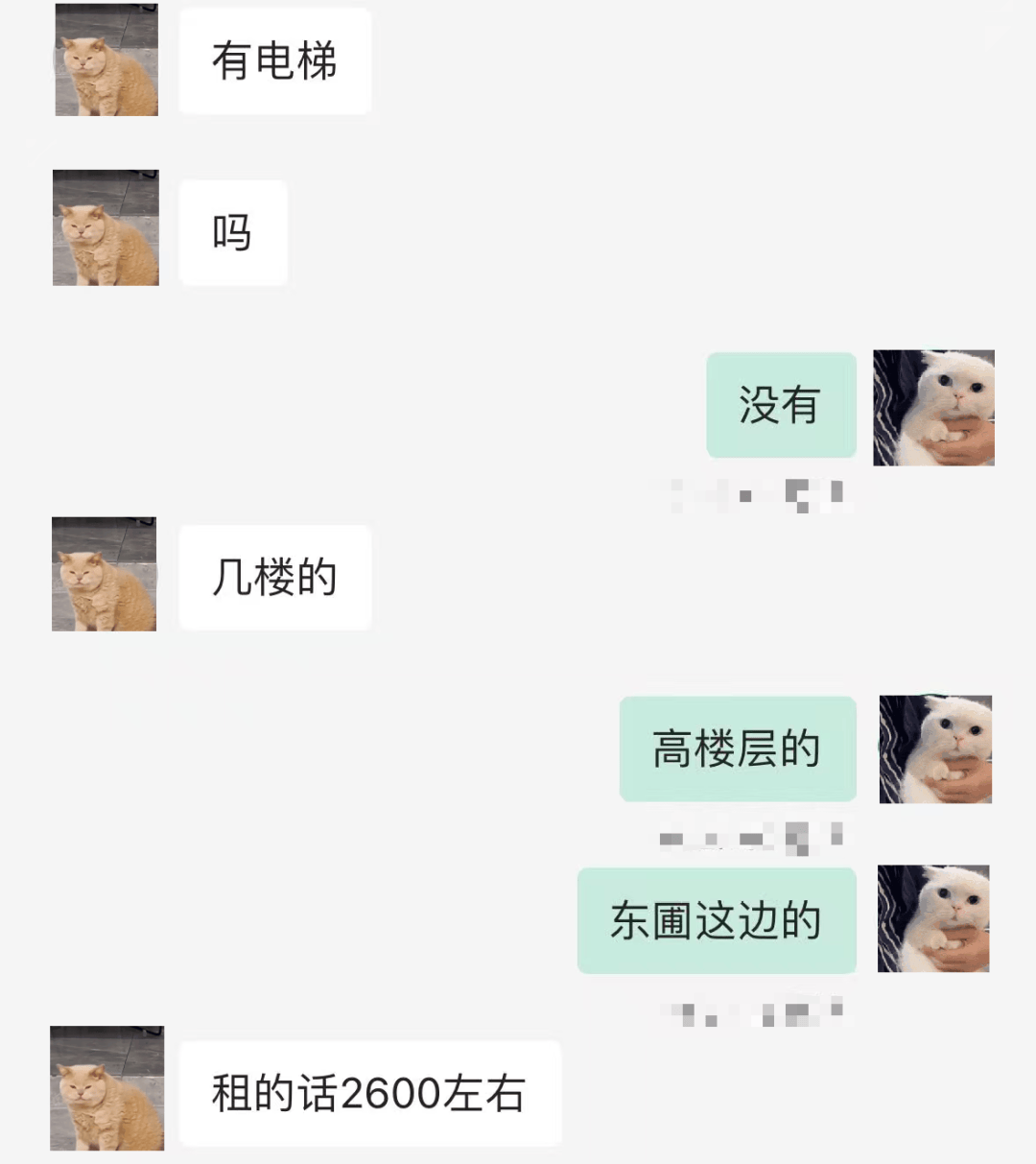The width and height of the screenshot is (1036, 1164).
Task: Open the avatar beside the "有电梯" message
Action: tap(106, 60)
